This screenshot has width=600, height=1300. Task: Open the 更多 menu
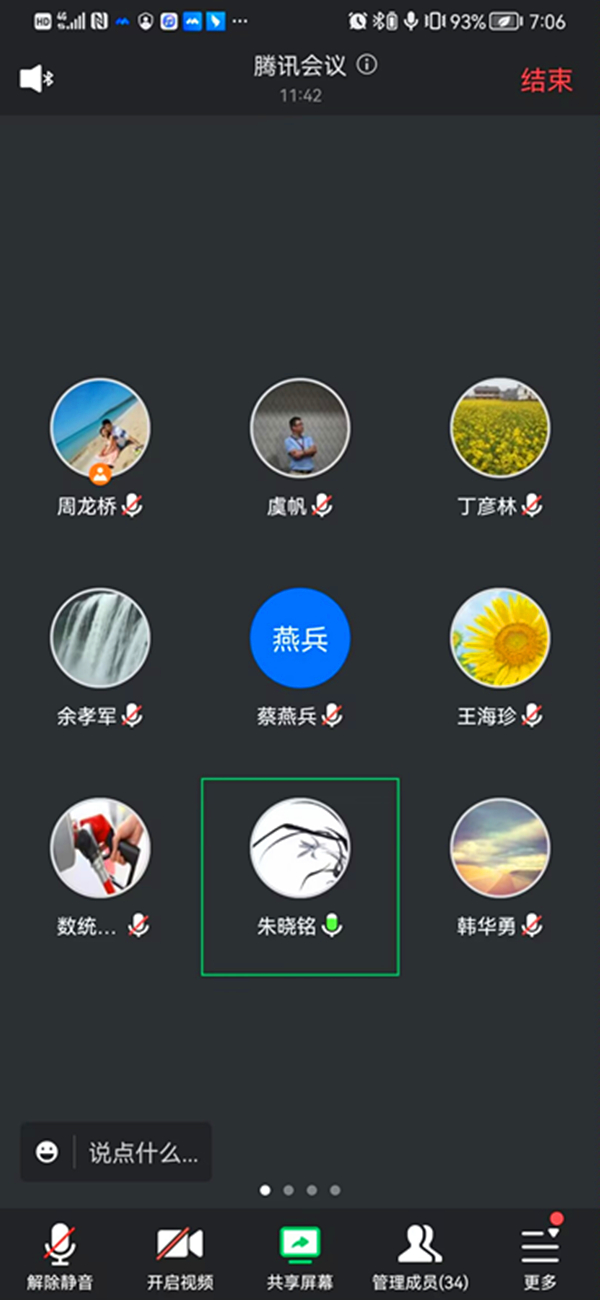pyautogui.click(x=540, y=1255)
